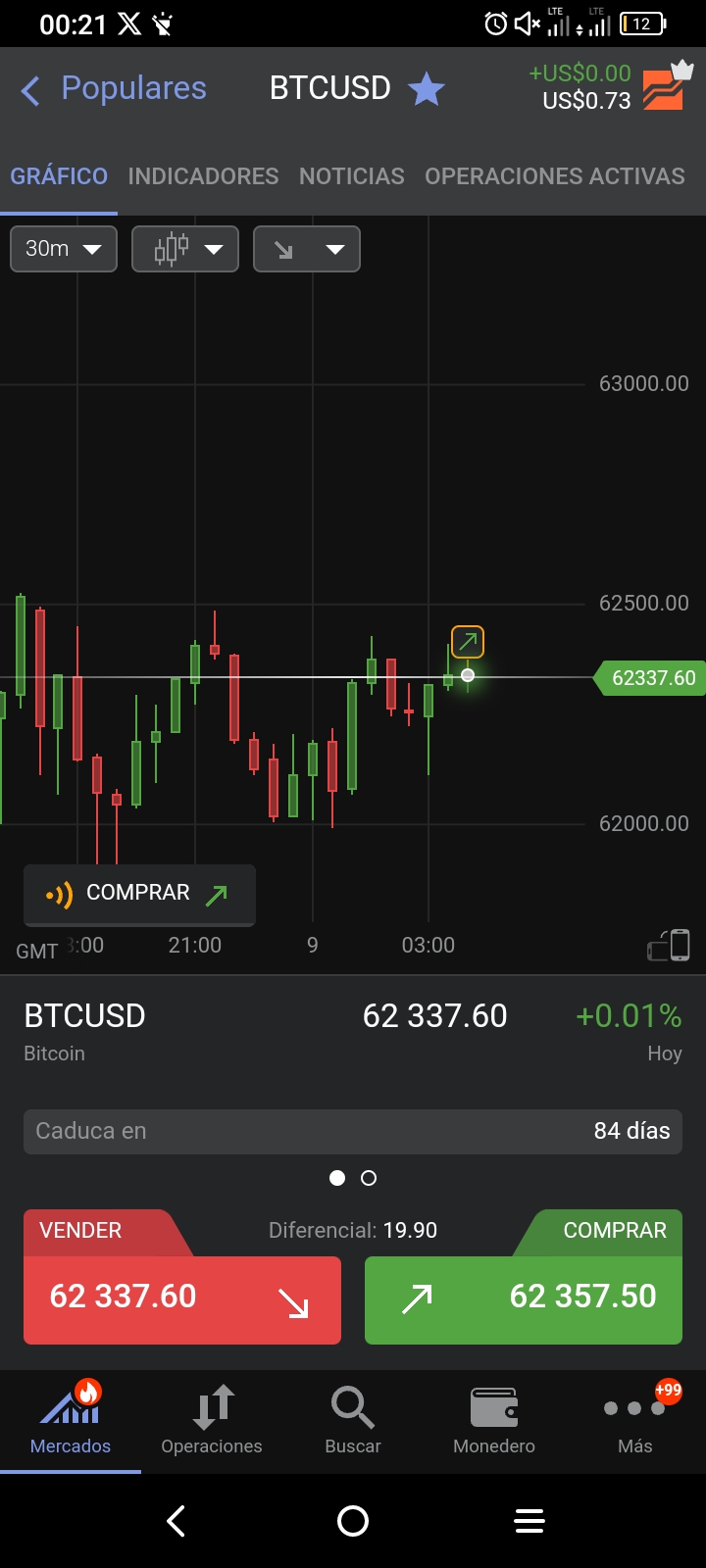The image size is (706, 1568).
Task: Open the Buscar bottom tab
Action: 353,1421
